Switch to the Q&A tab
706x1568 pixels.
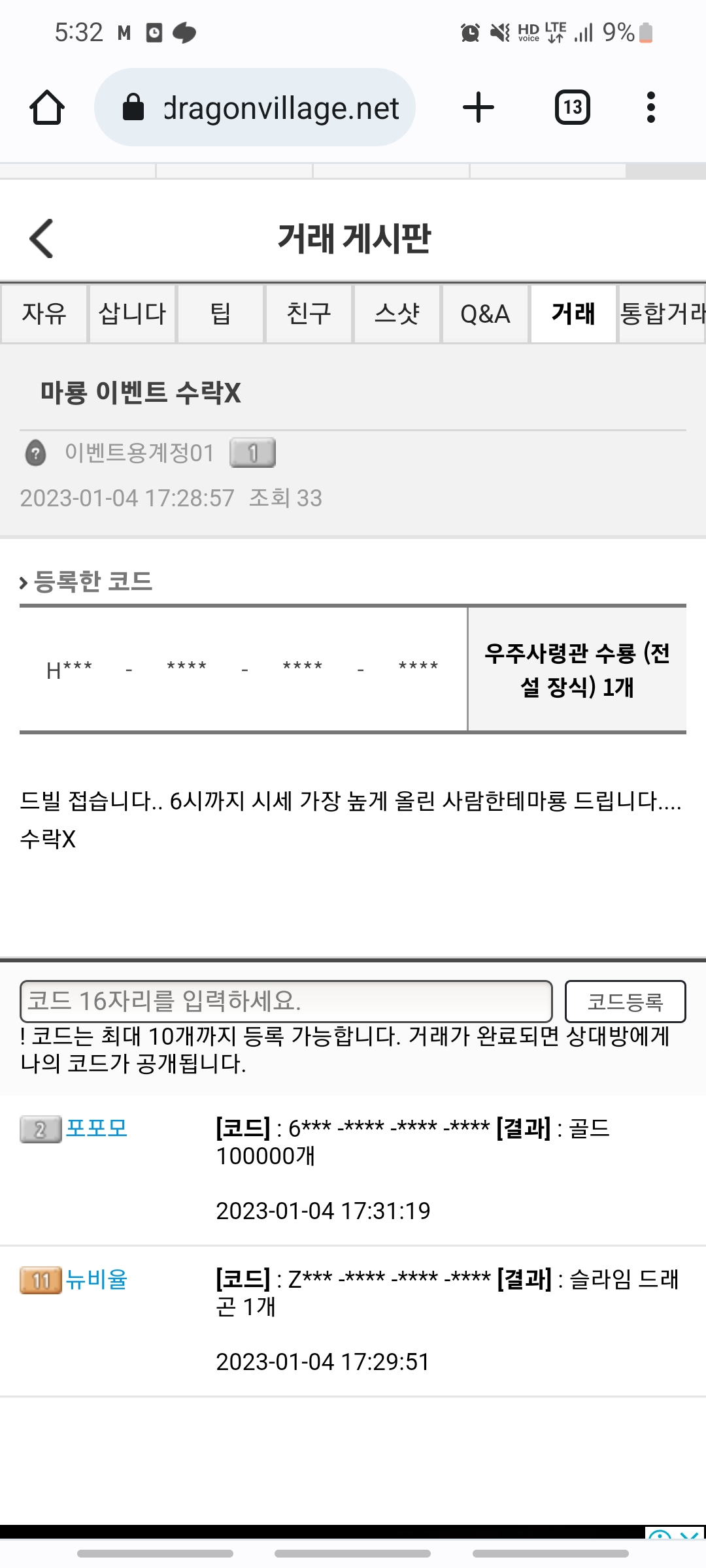coord(485,314)
